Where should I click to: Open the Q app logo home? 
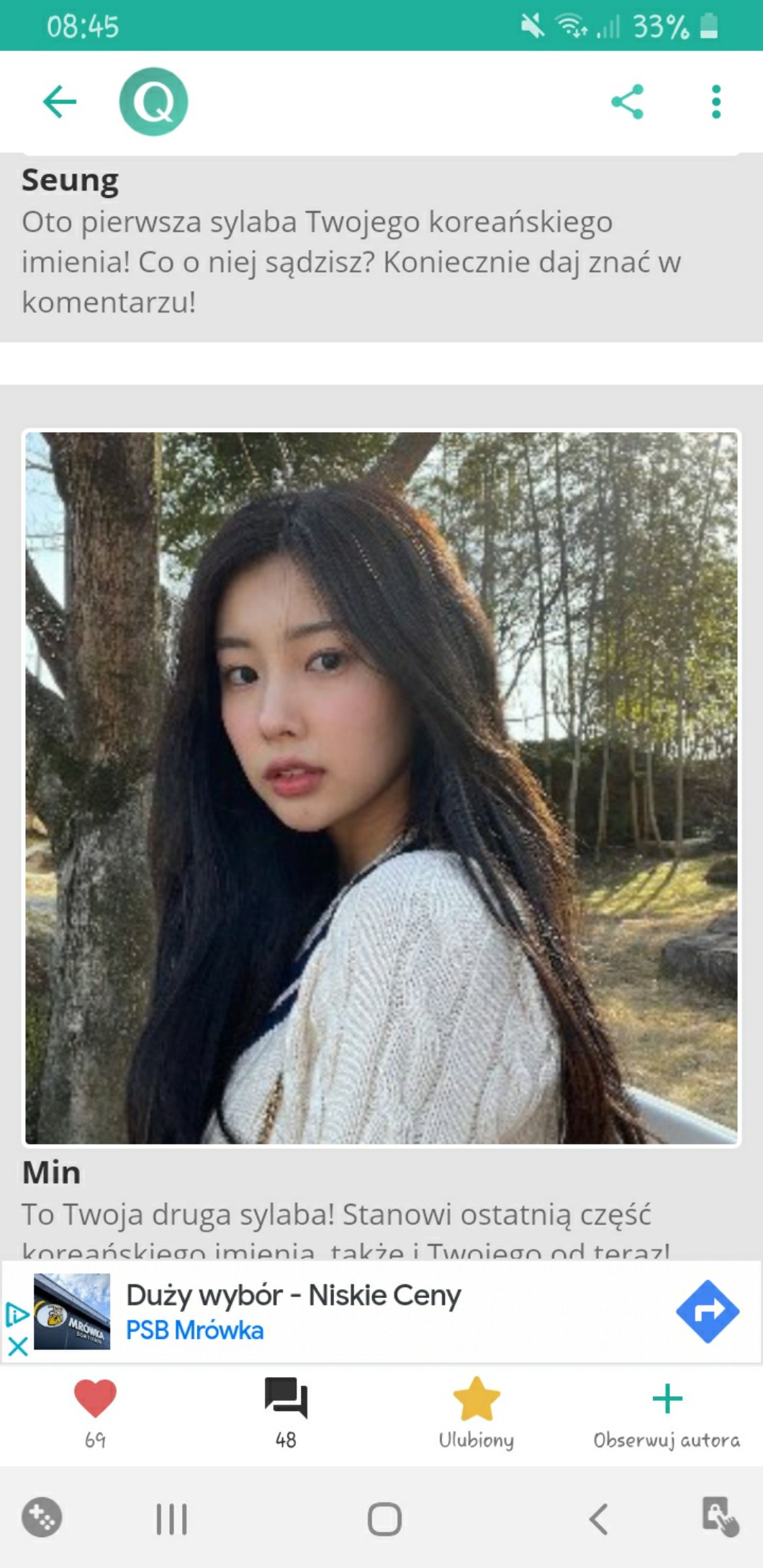click(x=153, y=102)
